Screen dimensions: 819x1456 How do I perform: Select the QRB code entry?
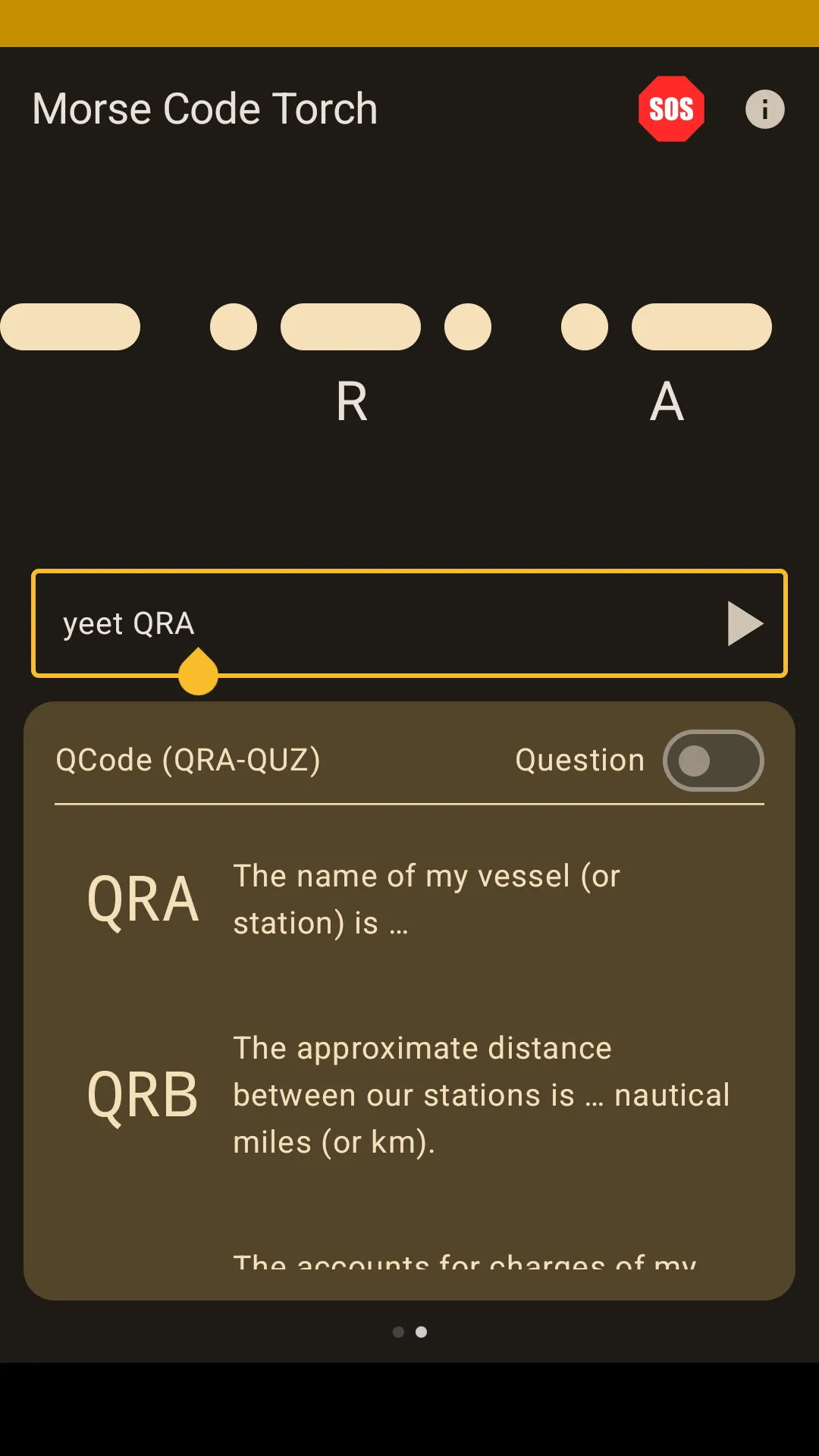[x=143, y=1093]
